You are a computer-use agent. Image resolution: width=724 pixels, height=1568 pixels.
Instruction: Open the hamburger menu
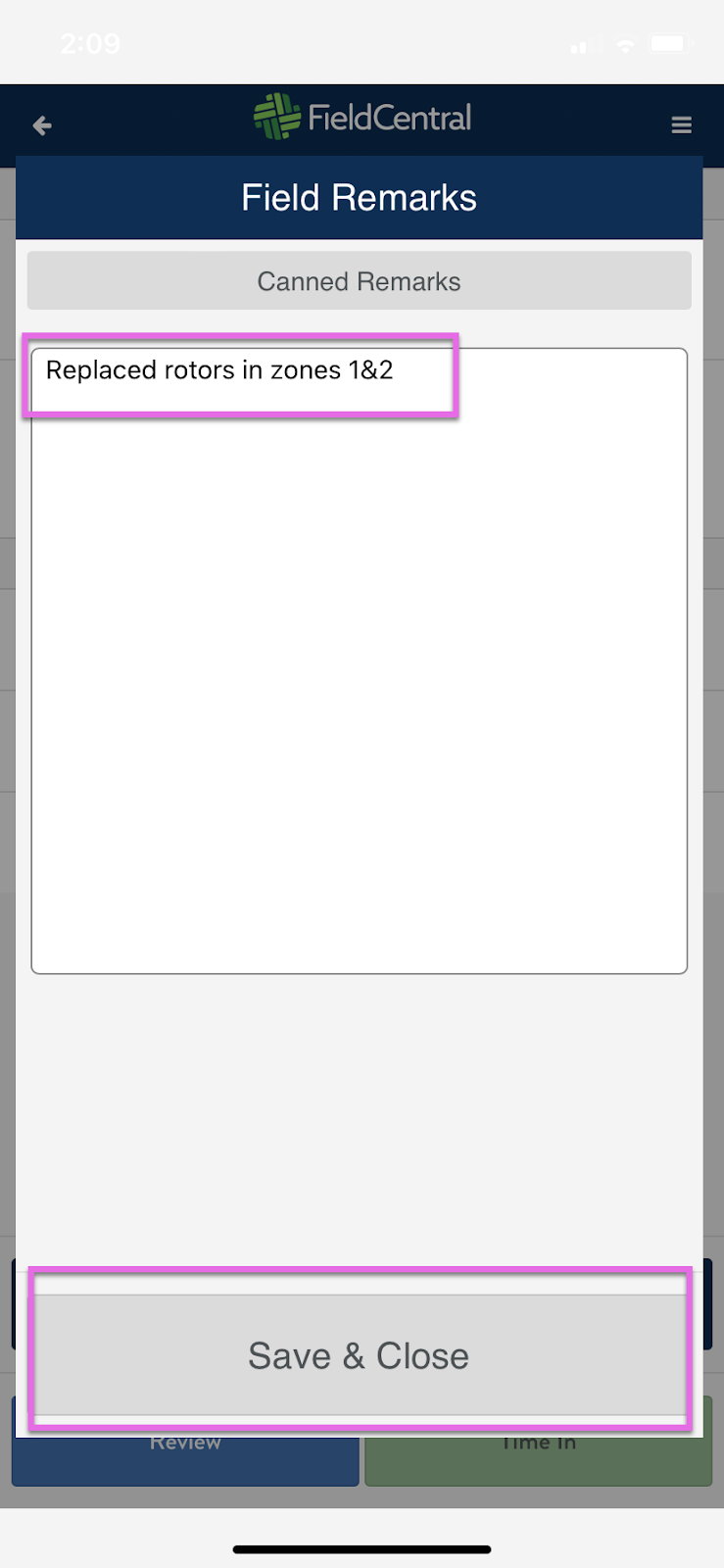(x=681, y=125)
